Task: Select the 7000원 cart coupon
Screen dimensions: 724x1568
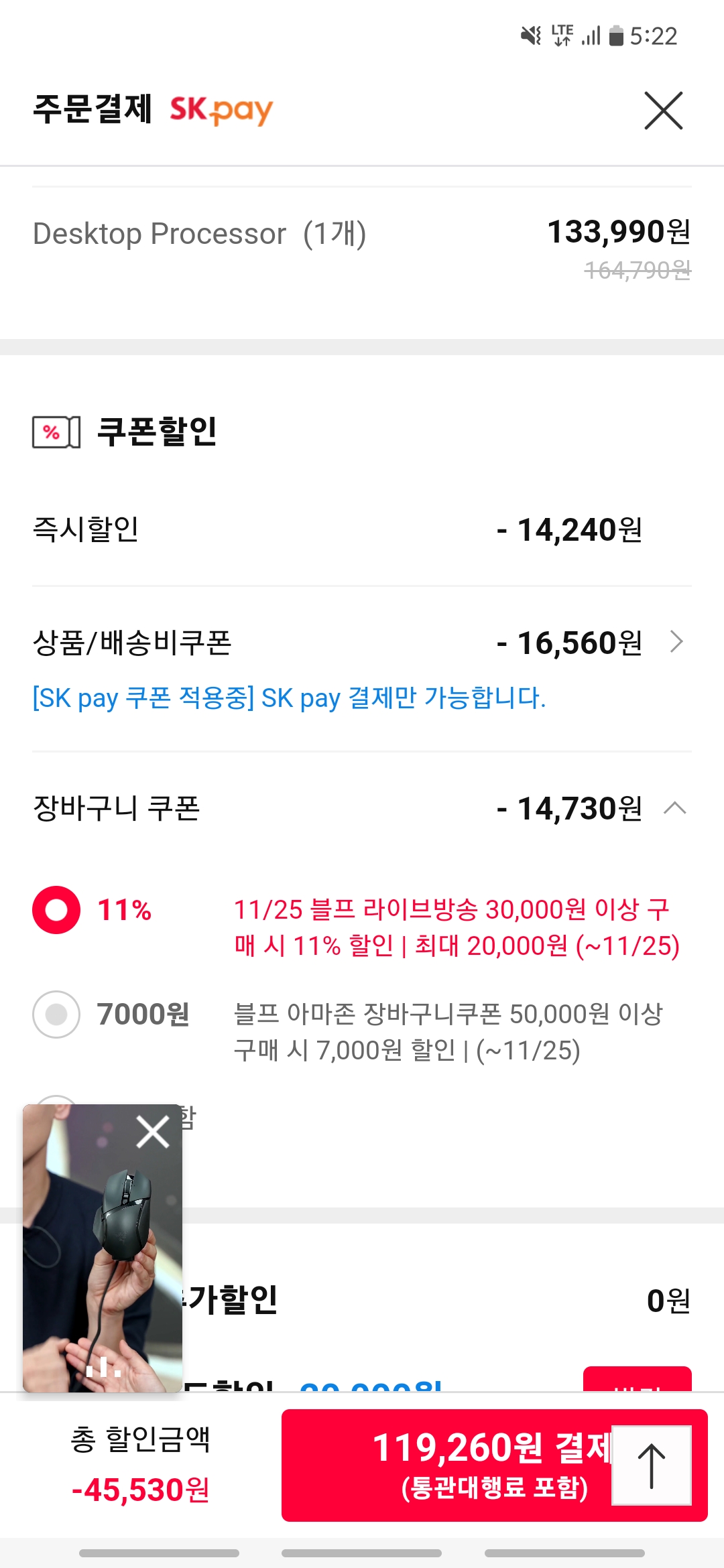Action: coord(56,1015)
